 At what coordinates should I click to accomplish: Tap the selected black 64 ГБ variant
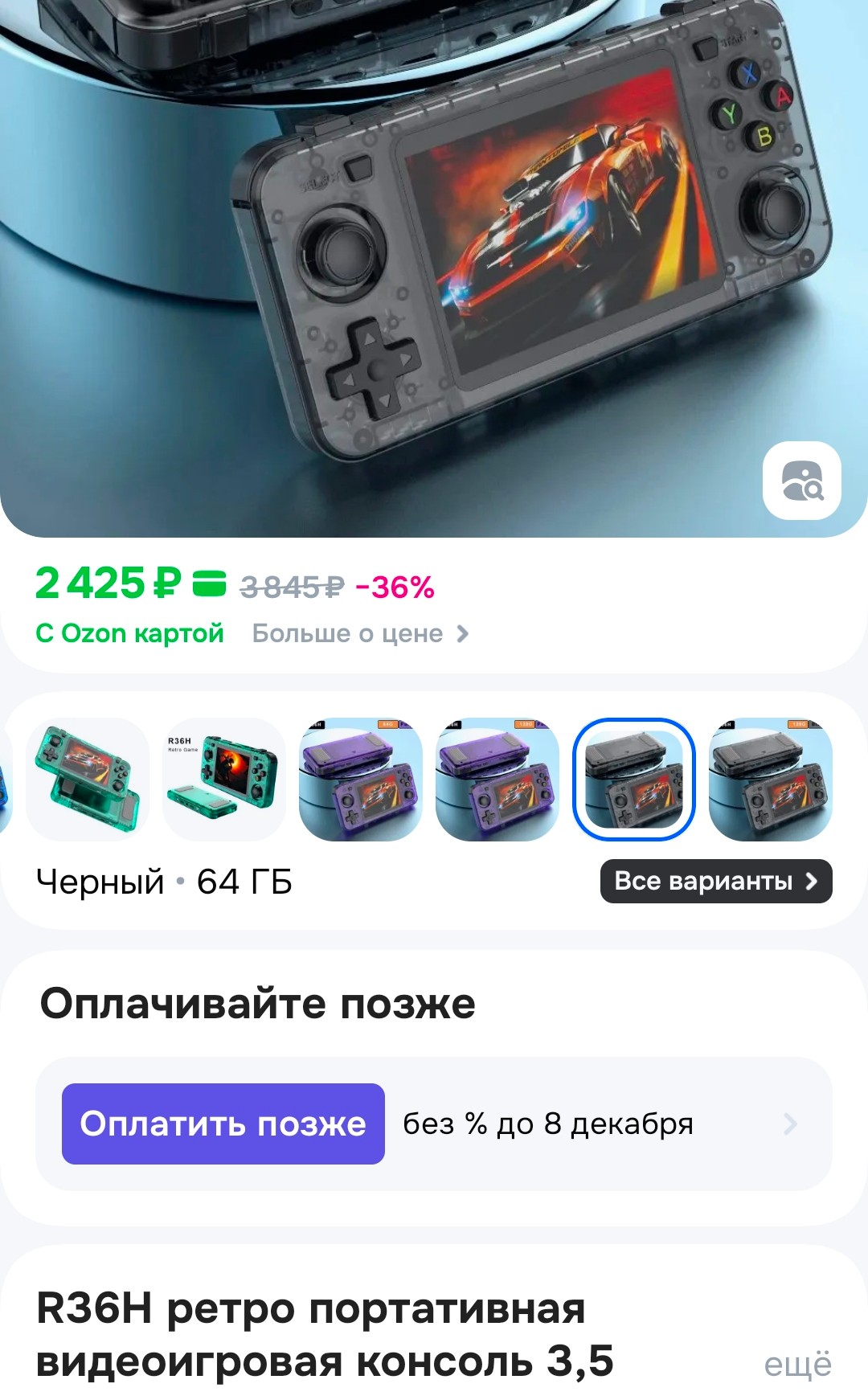(x=634, y=780)
